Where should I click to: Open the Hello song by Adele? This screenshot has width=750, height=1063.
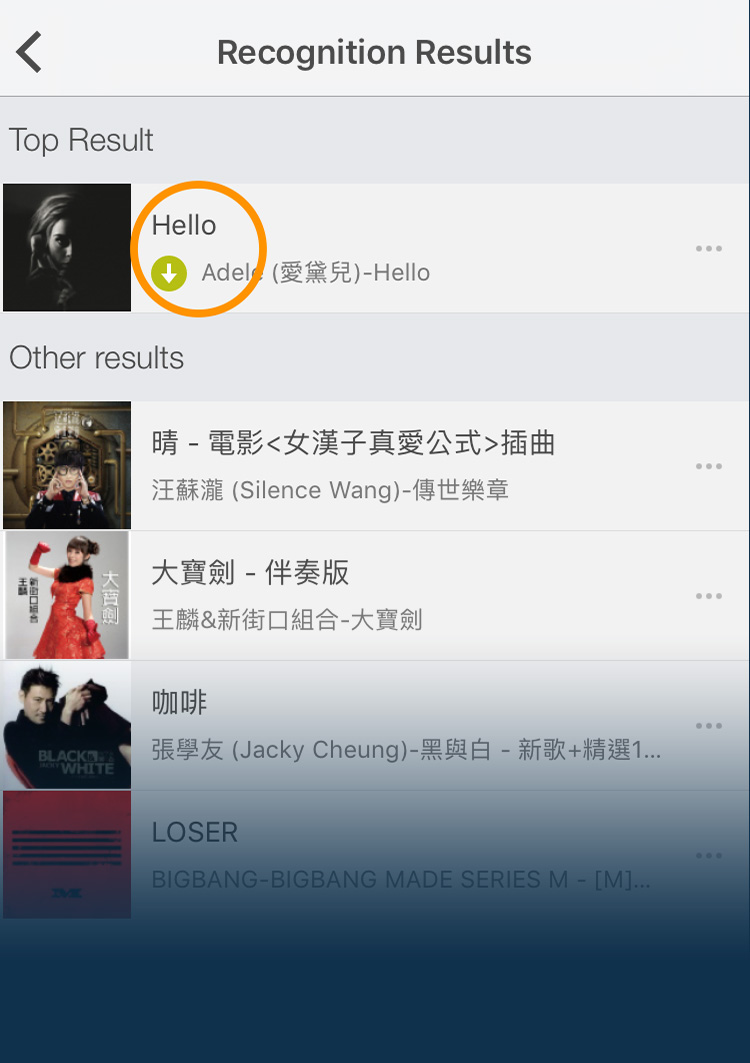pyautogui.click(x=400, y=248)
